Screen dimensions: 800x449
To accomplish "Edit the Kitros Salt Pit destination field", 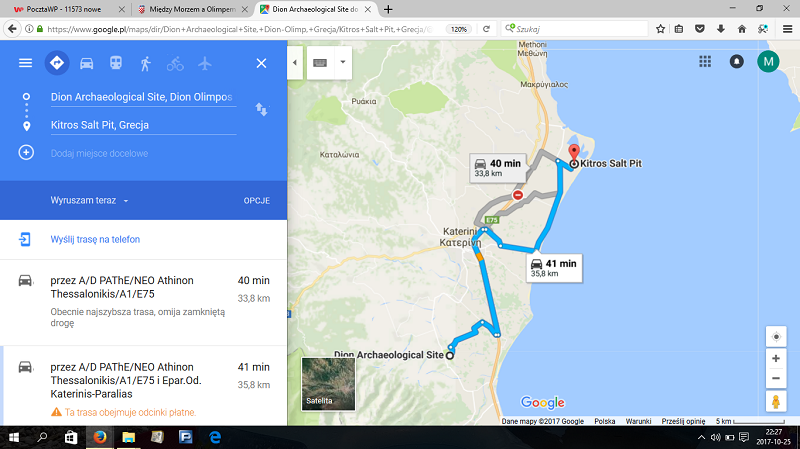I will coord(141,126).
